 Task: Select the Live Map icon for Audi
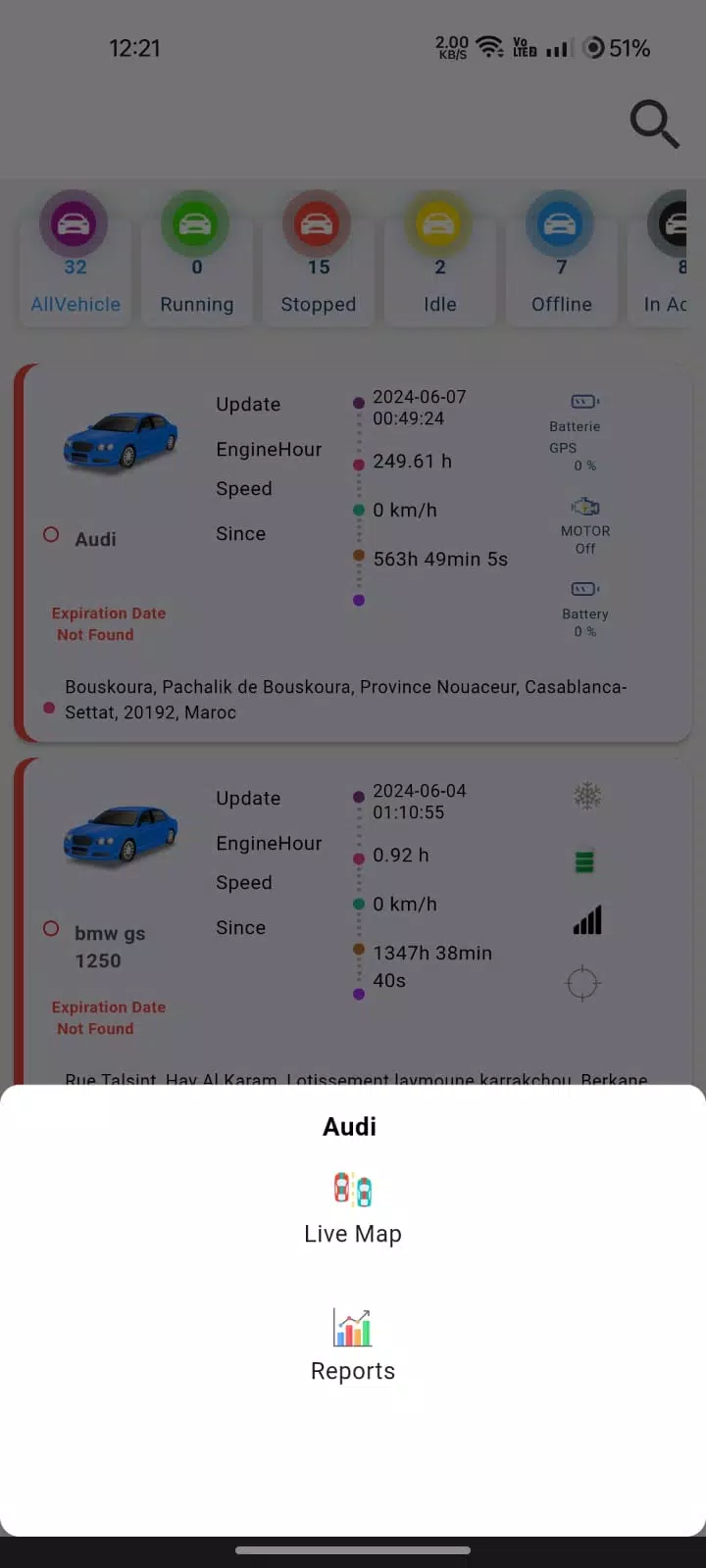(x=352, y=1189)
